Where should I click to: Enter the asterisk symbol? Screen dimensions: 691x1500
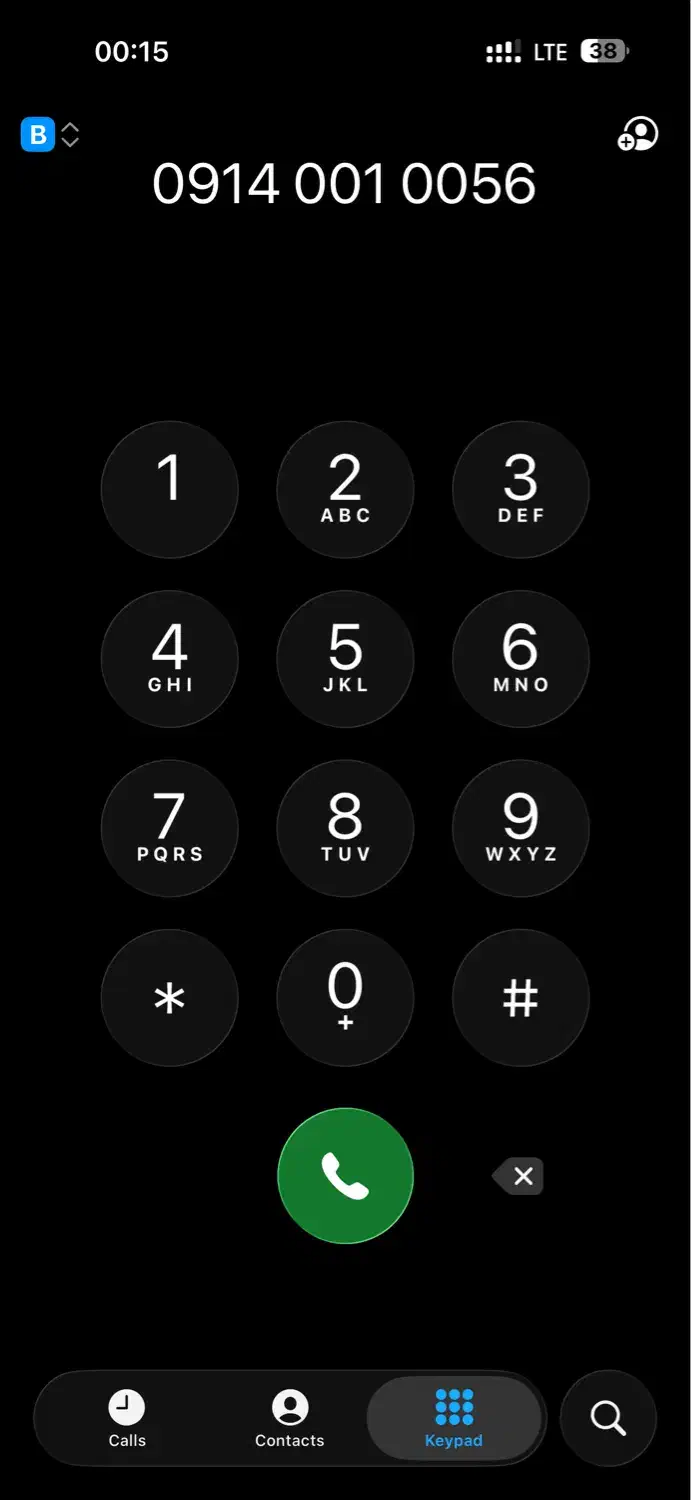170,998
